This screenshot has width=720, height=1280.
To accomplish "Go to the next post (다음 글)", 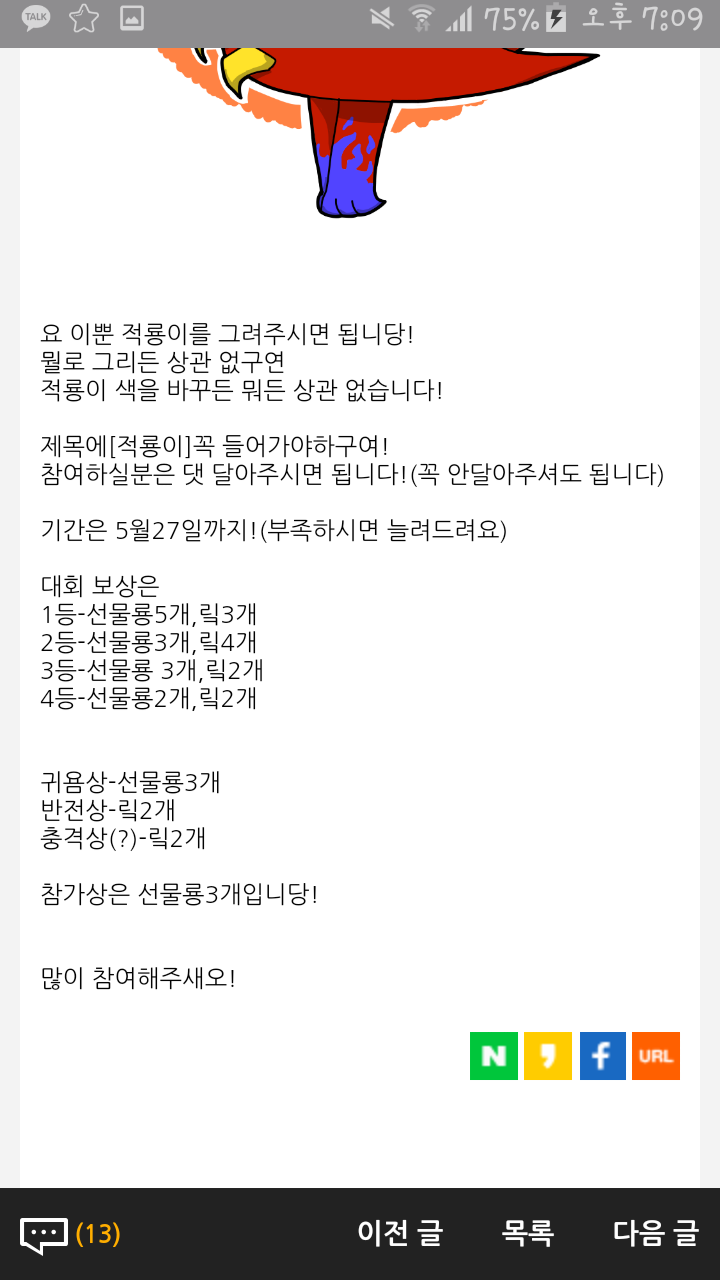I will pyautogui.click(x=656, y=1233).
